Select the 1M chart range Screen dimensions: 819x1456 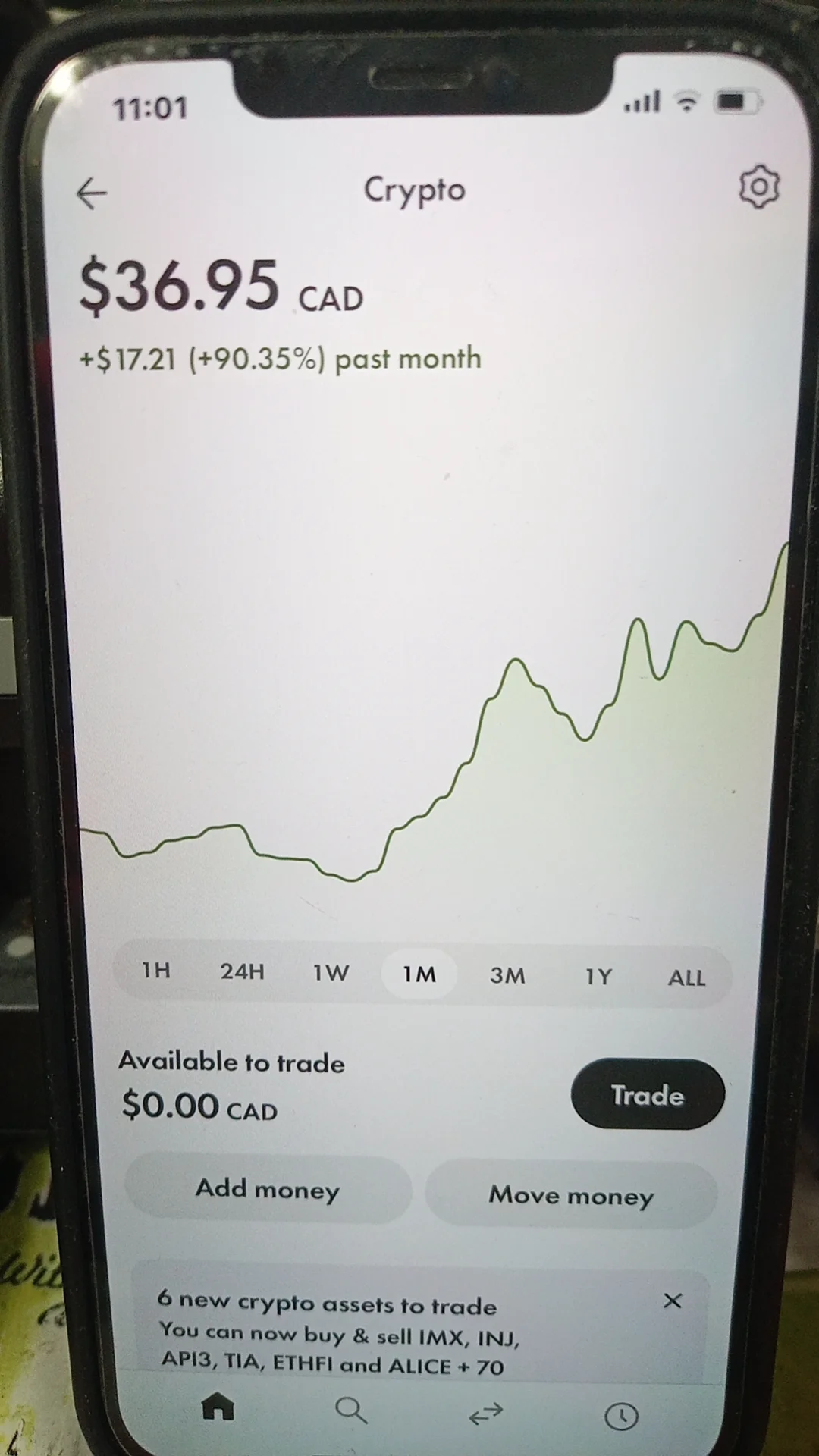(419, 974)
